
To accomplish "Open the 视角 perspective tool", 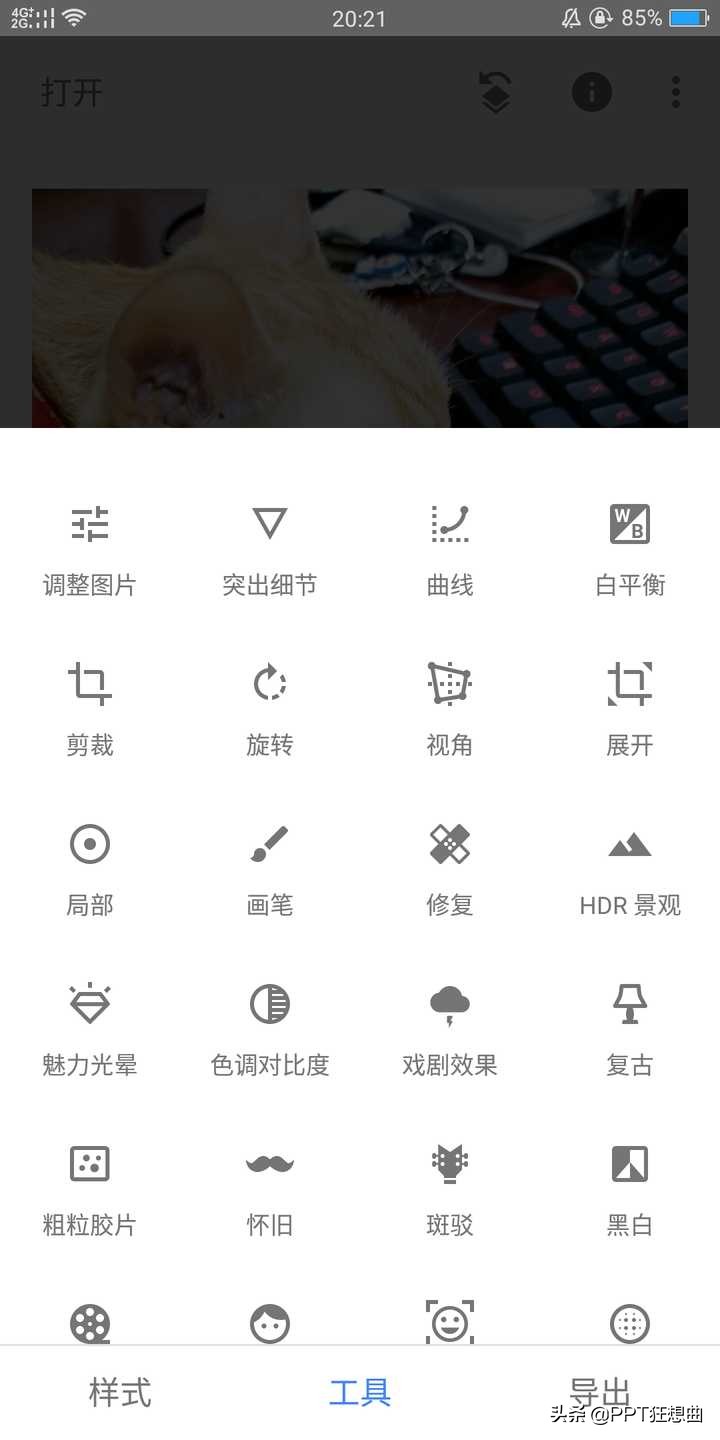I will (x=450, y=709).
